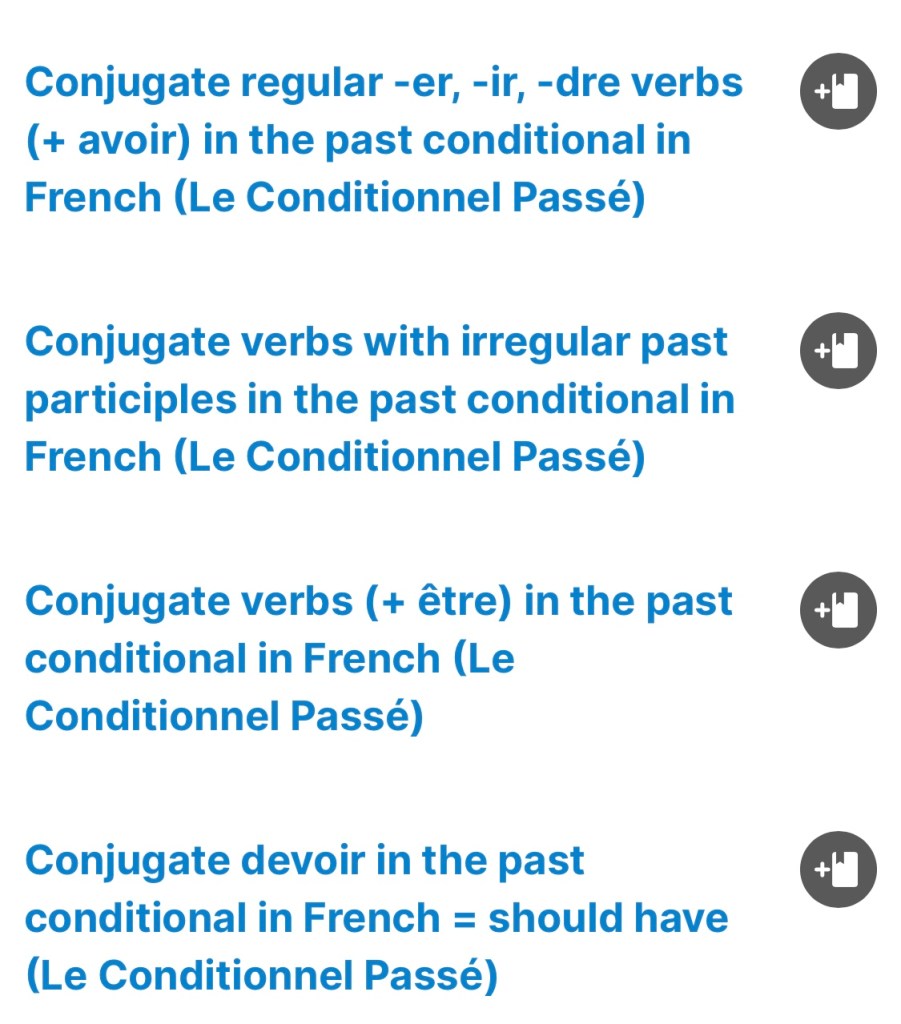Screen dimensions: 901x1024
Task: Open the regular -er, -ir, -dre verbs lesson
Action: tap(384, 140)
